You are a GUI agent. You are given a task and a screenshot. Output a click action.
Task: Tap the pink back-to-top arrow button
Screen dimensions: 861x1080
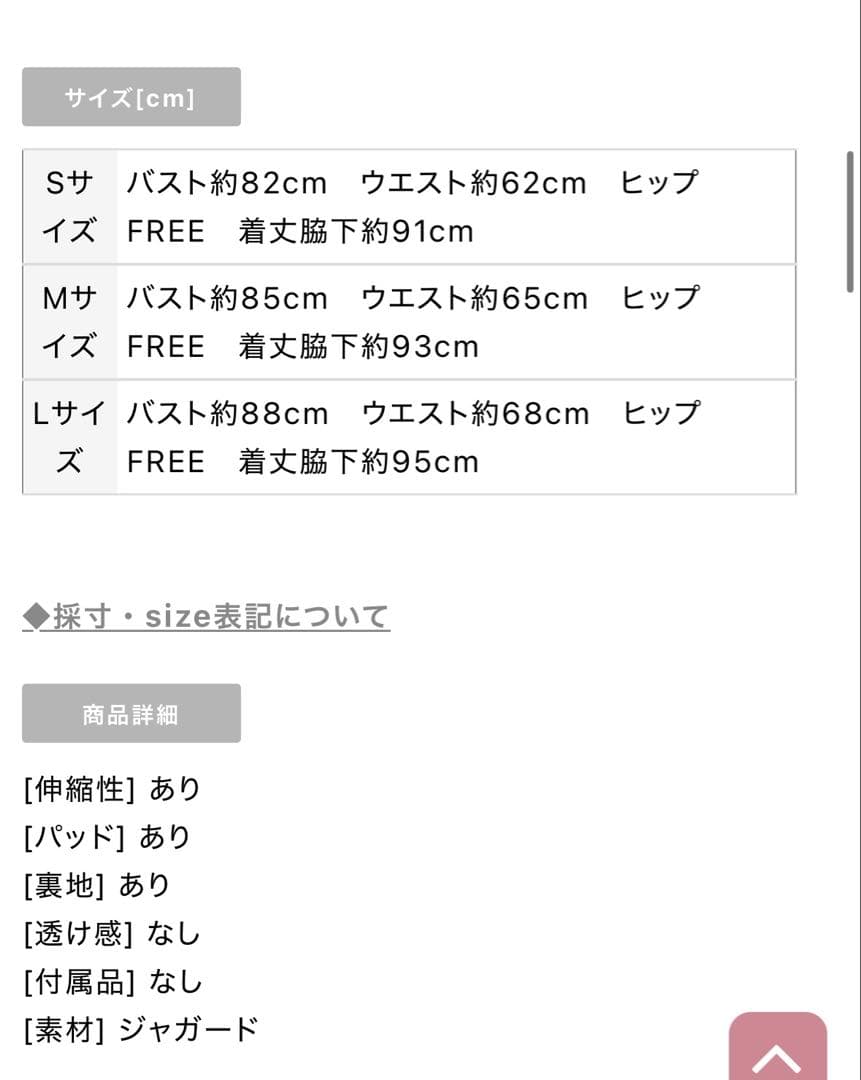(x=777, y=1049)
